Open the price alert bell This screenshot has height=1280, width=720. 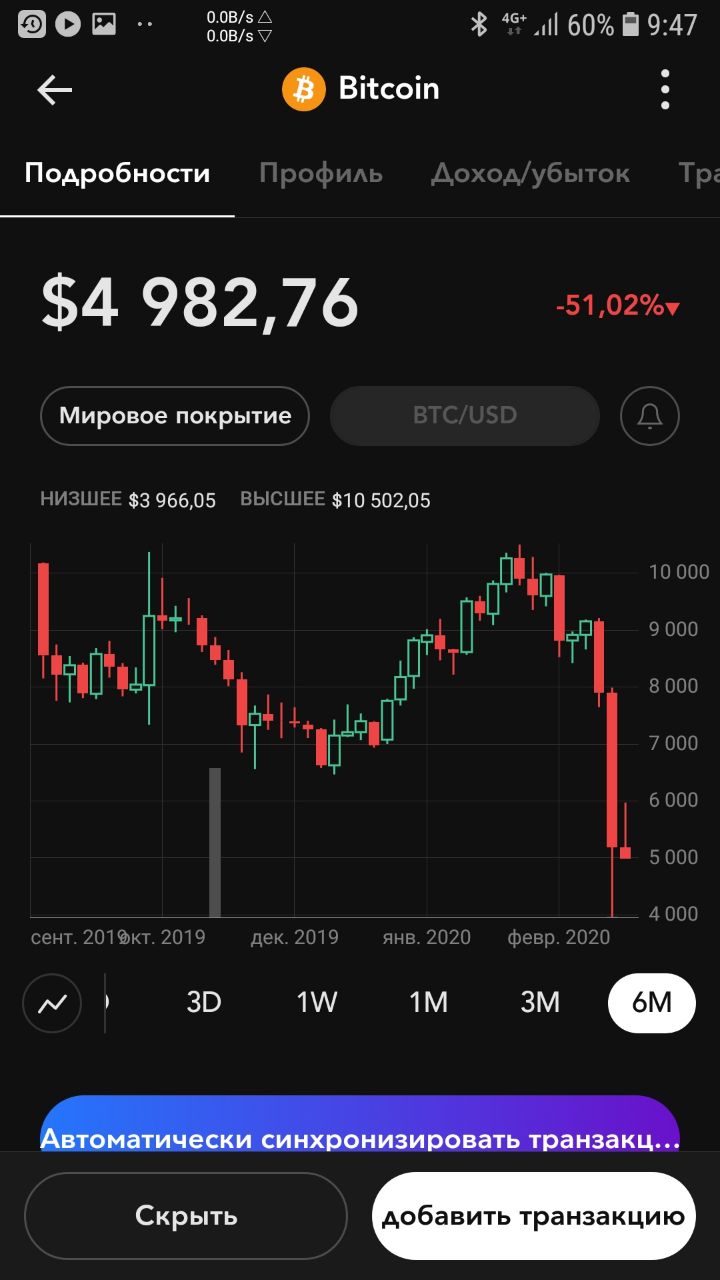tap(650, 416)
